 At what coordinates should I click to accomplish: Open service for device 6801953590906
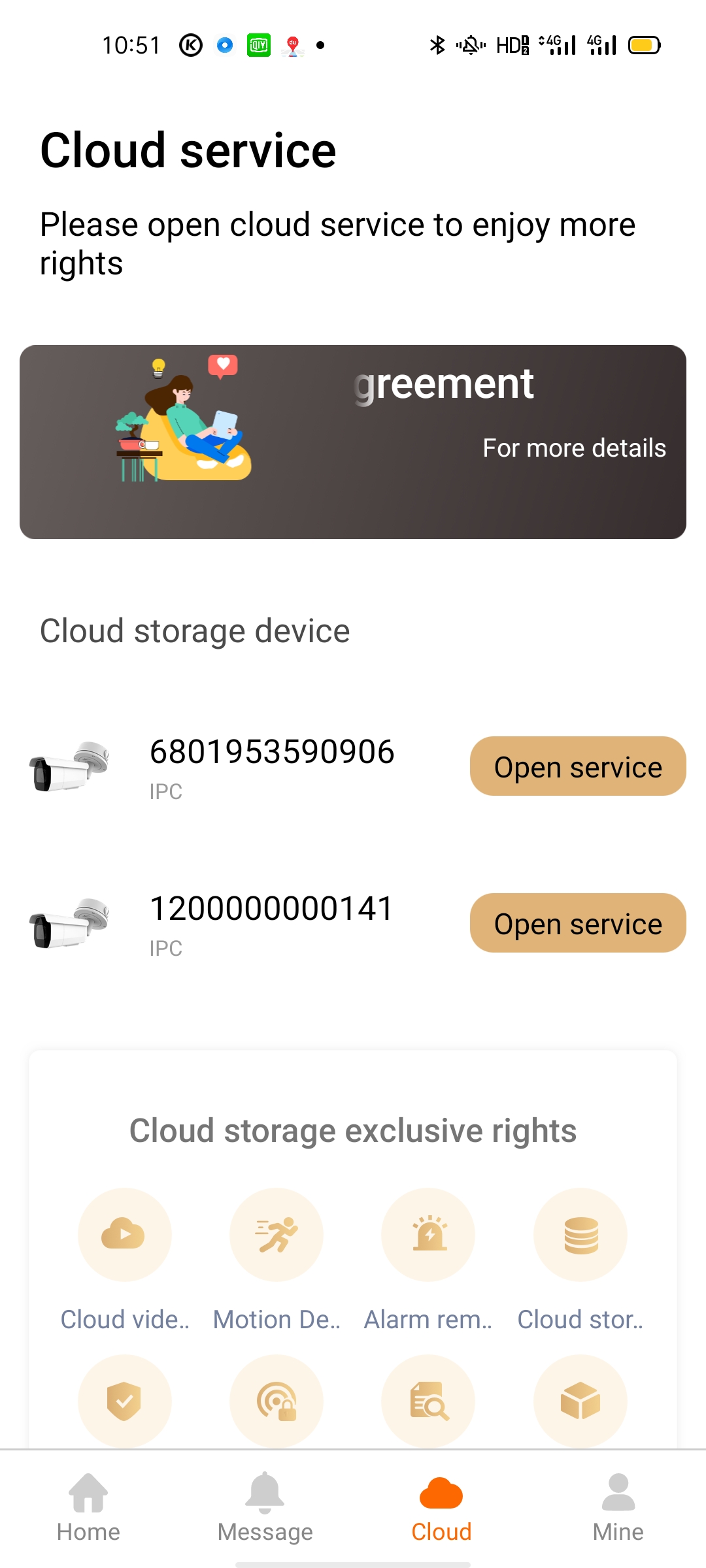tap(578, 766)
